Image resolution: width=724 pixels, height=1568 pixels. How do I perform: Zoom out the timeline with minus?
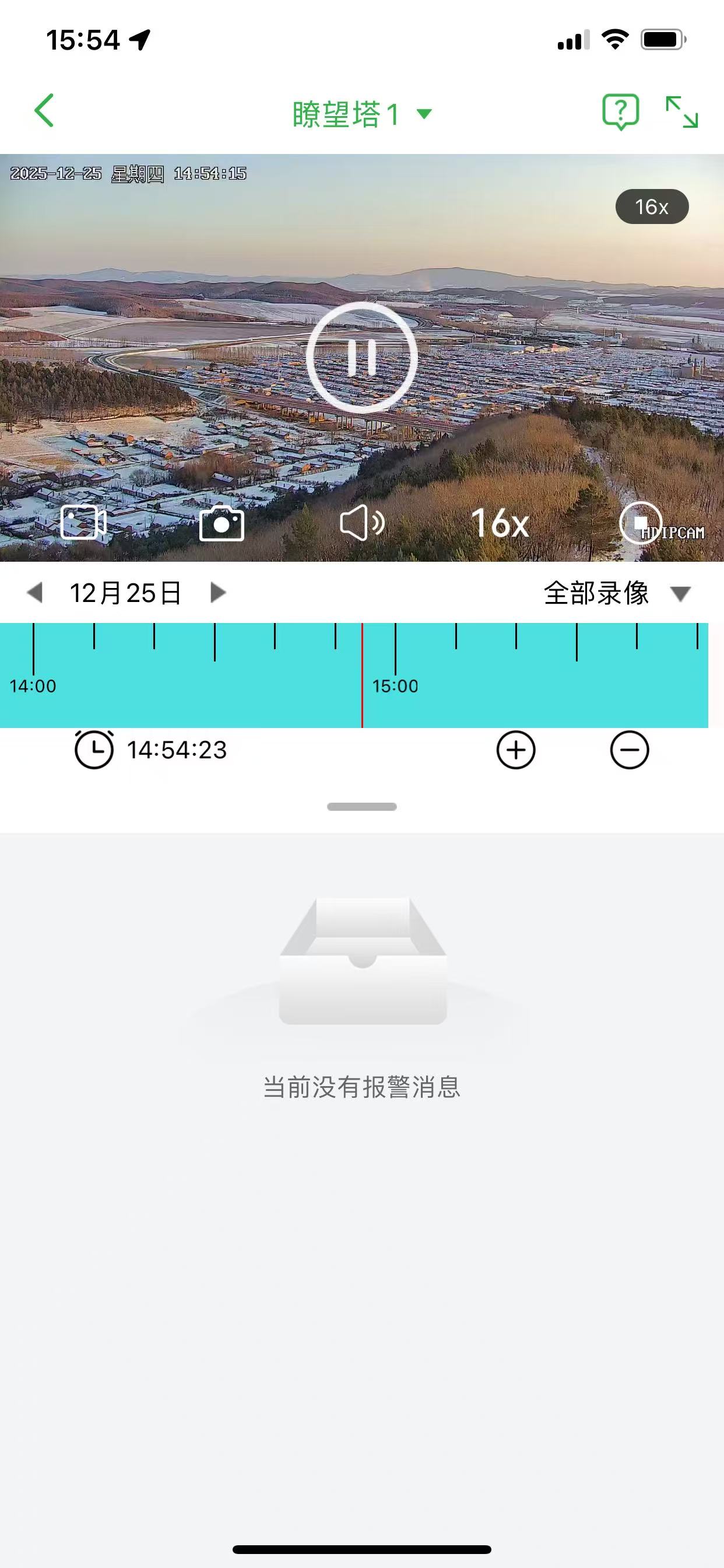pyautogui.click(x=629, y=750)
